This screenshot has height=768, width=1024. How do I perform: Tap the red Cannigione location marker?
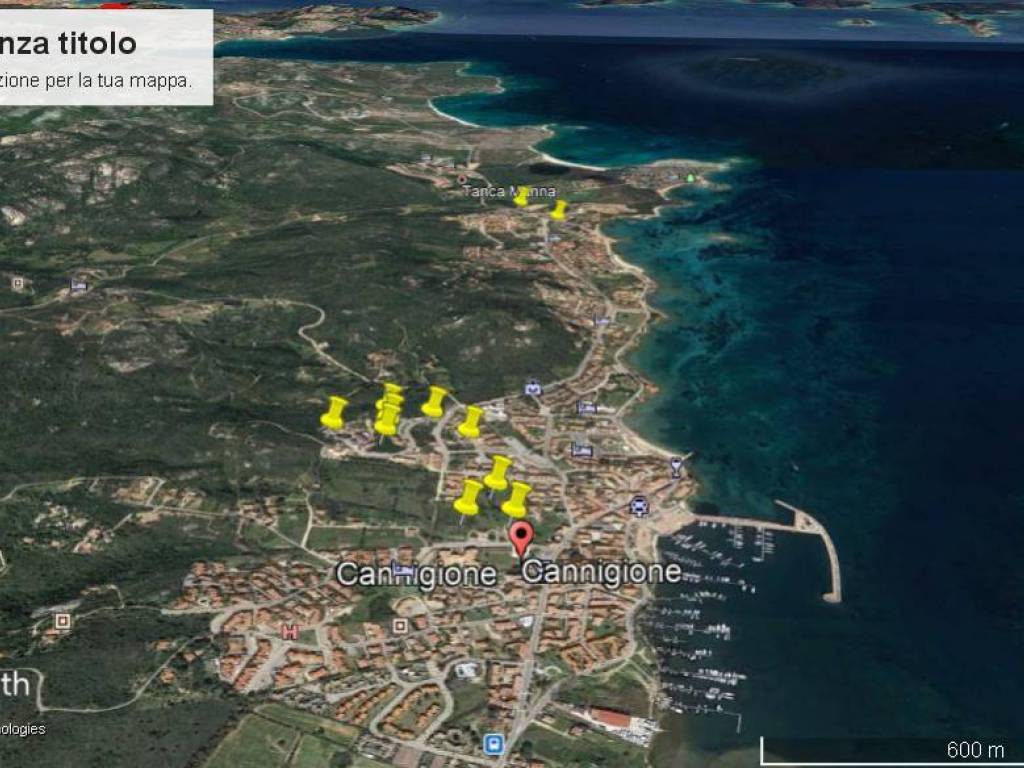[x=520, y=537]
